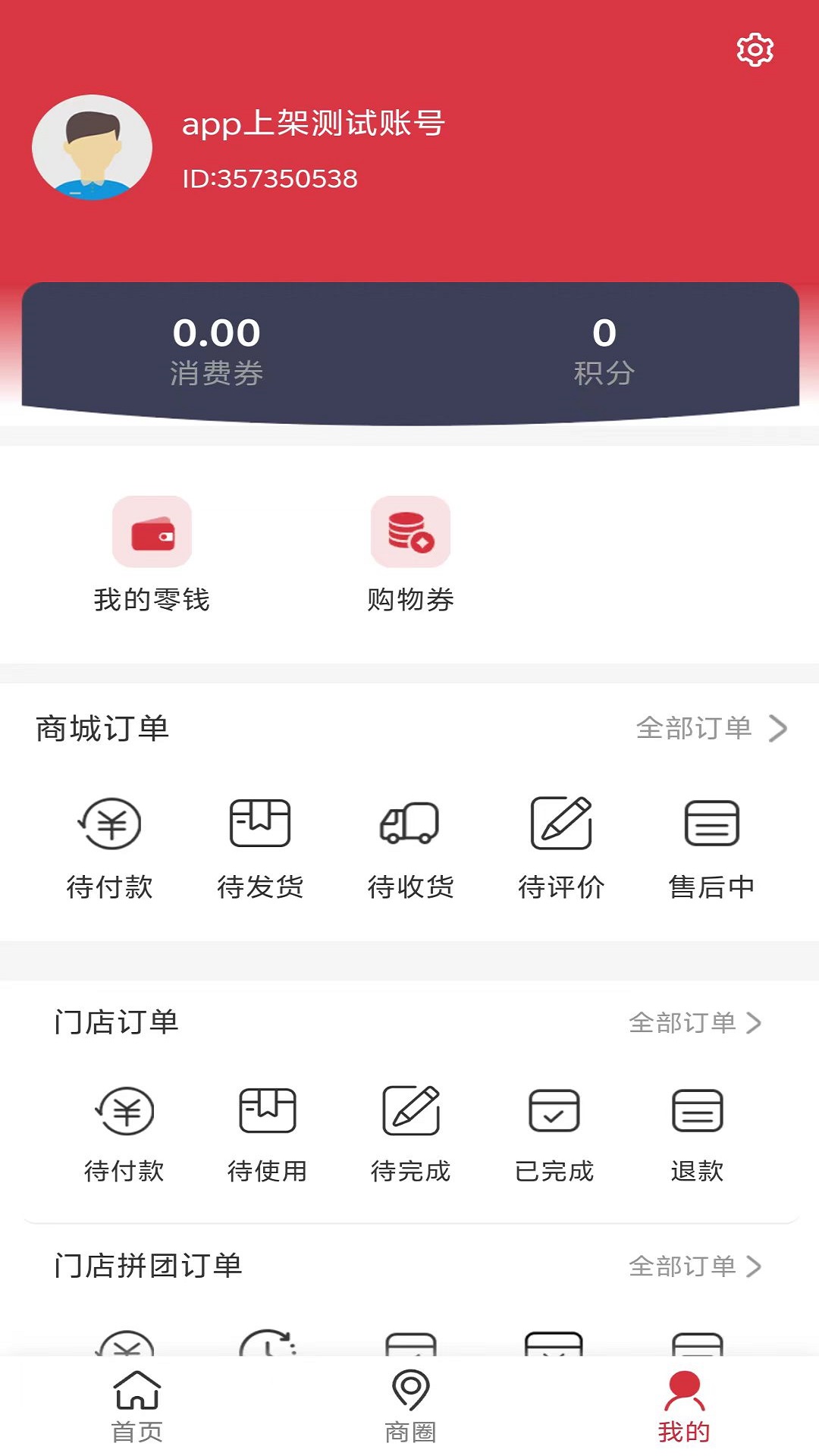The width and height of the screenshot is (819, 1456).
Task: Open the 购物券 coins icon
Action: click(409, 532)
